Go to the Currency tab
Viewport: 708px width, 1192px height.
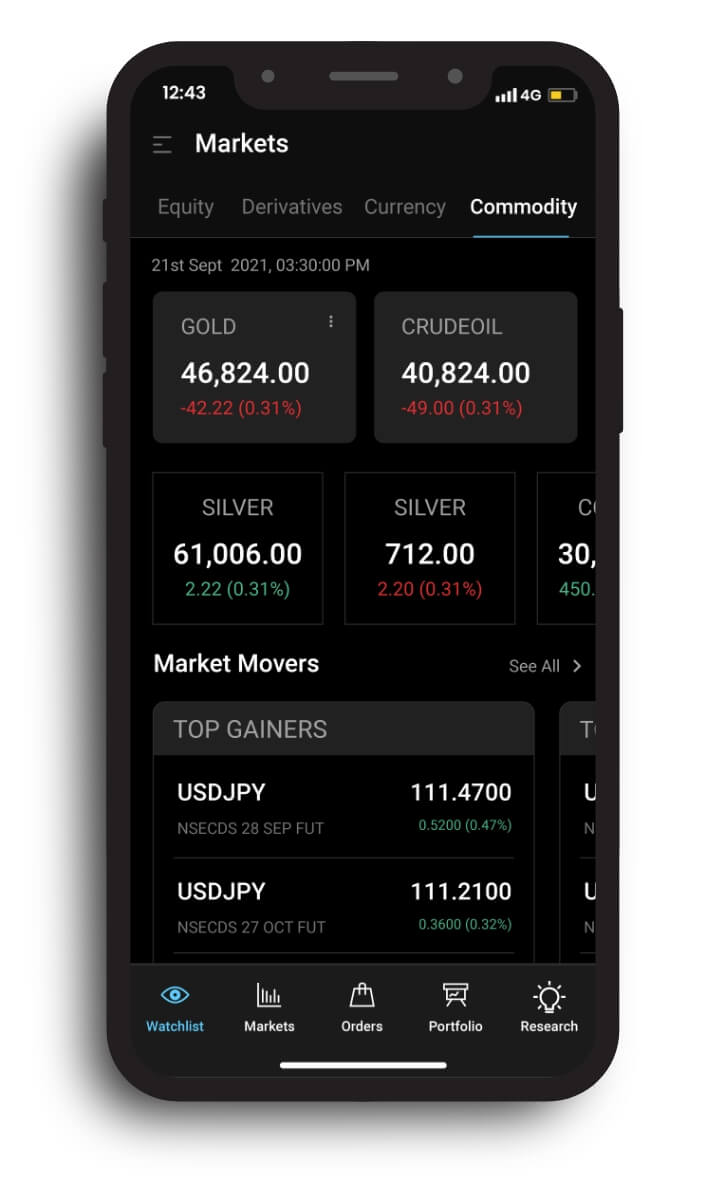pyautogui.click(x=405, y=207)
